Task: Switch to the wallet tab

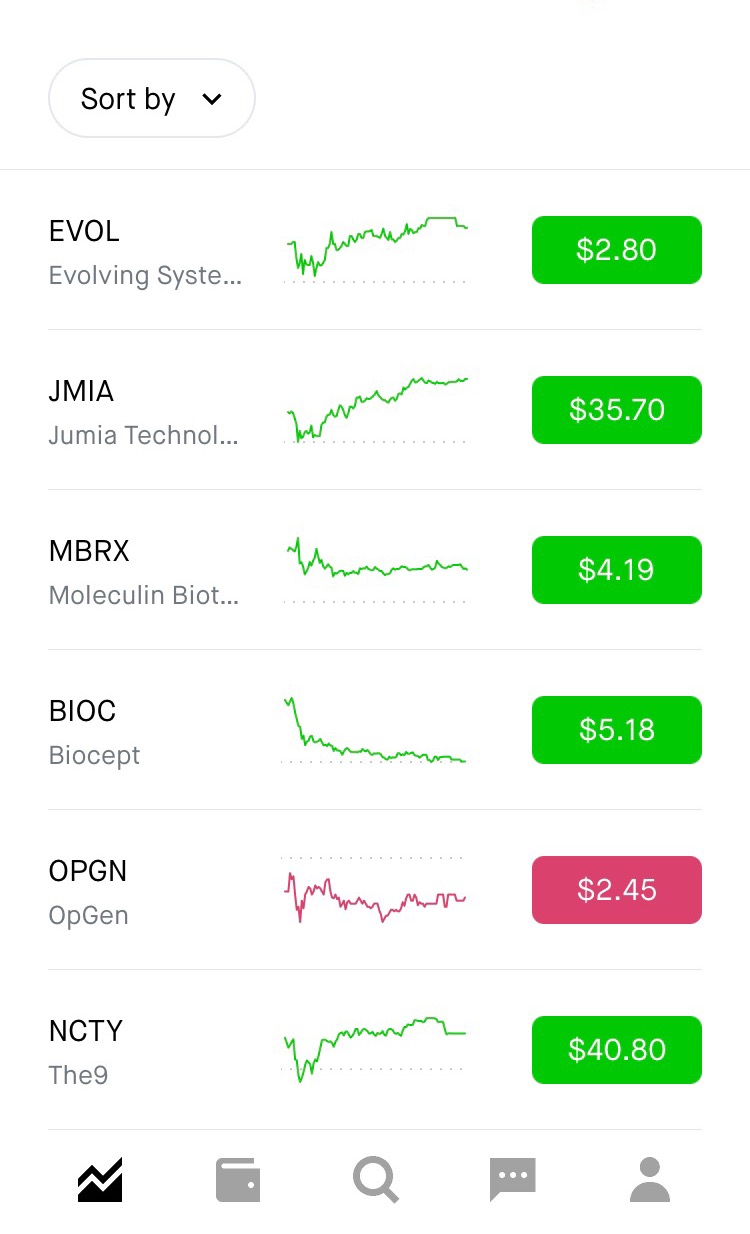Action: click(238, 1180)
